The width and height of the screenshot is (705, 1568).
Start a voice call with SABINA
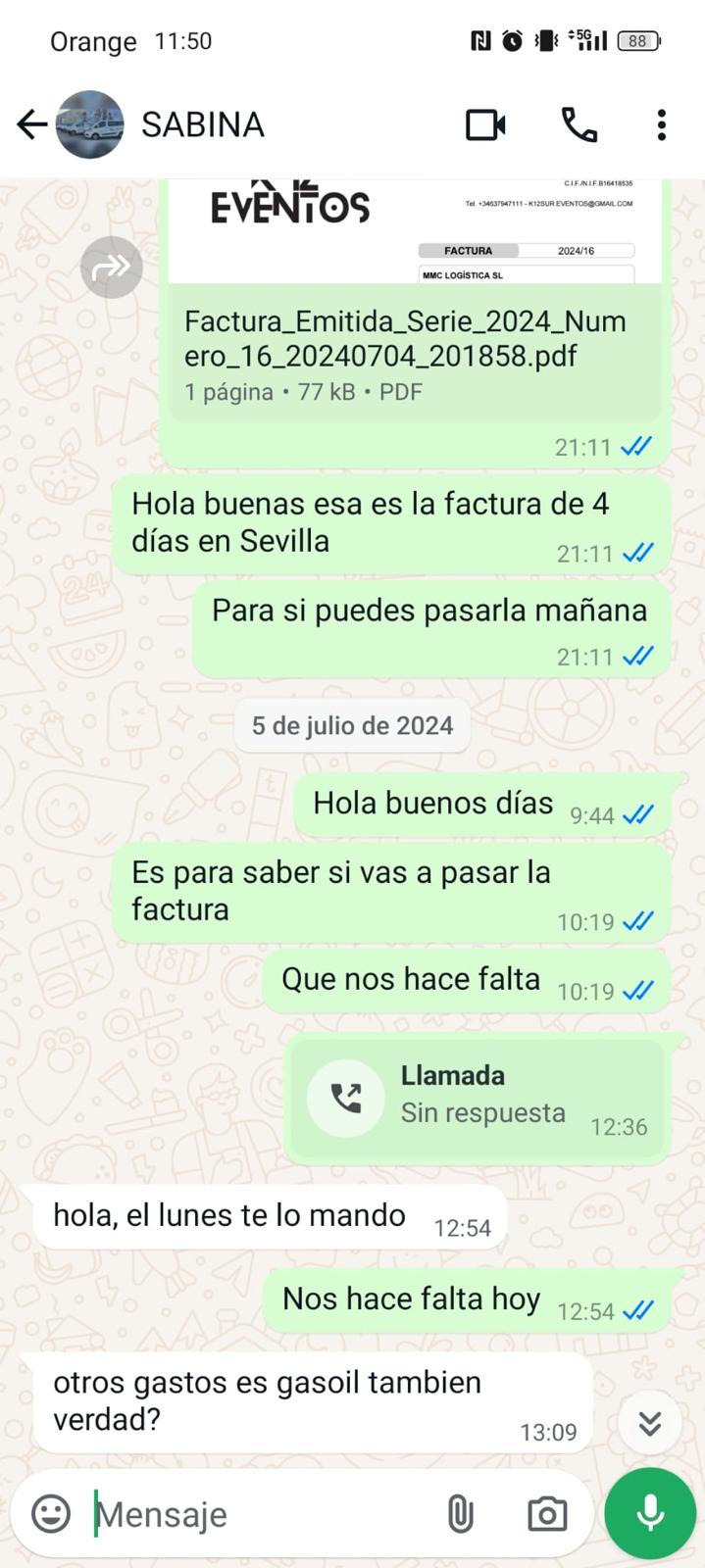579,124
